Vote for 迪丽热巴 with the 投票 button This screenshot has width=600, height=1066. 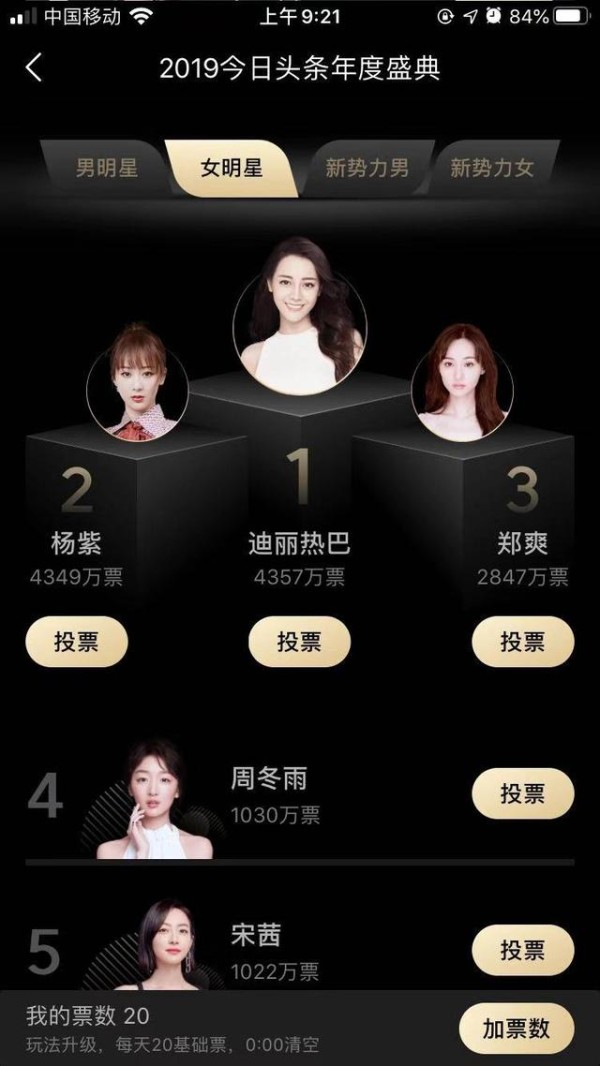pyautogui.click(x=299, y=641)
